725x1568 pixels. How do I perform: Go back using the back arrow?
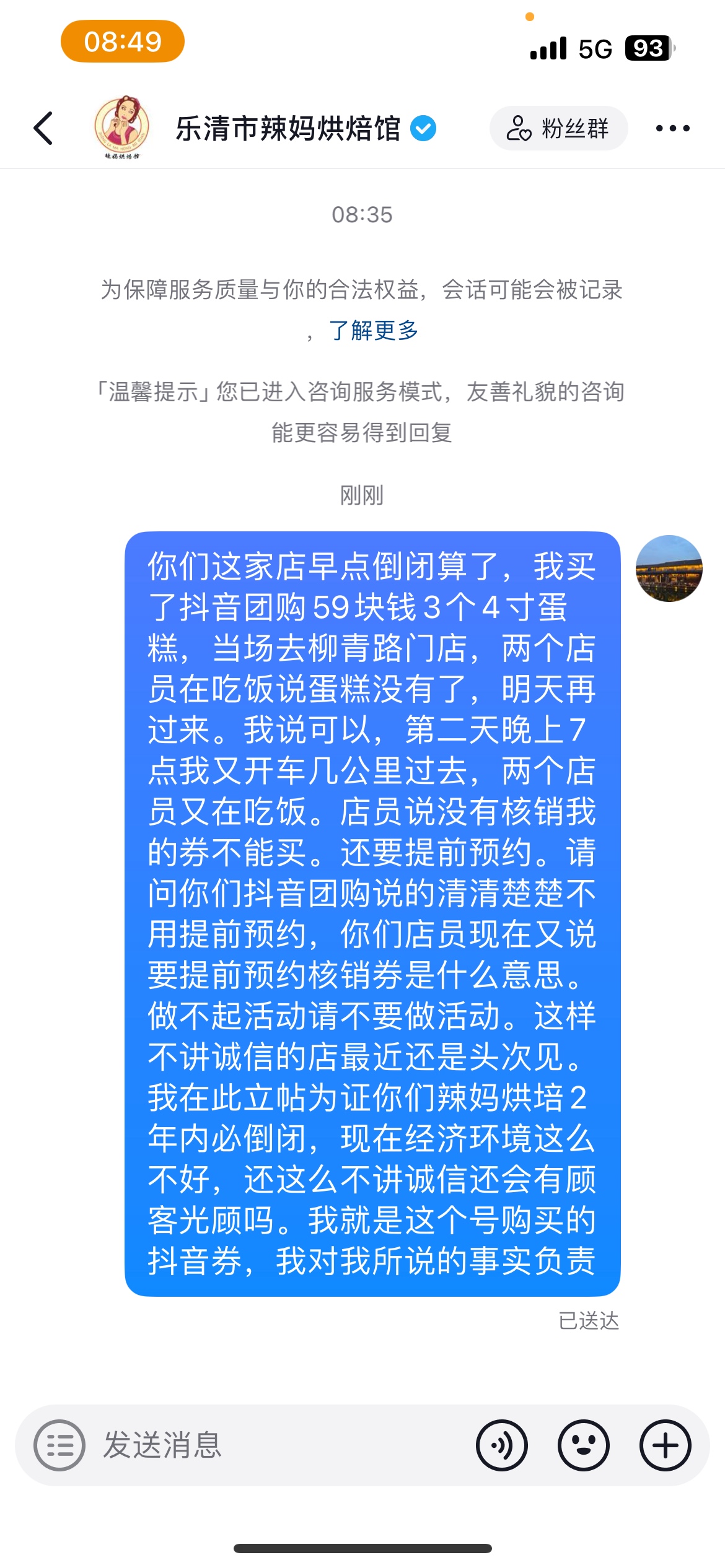(43, 128)
